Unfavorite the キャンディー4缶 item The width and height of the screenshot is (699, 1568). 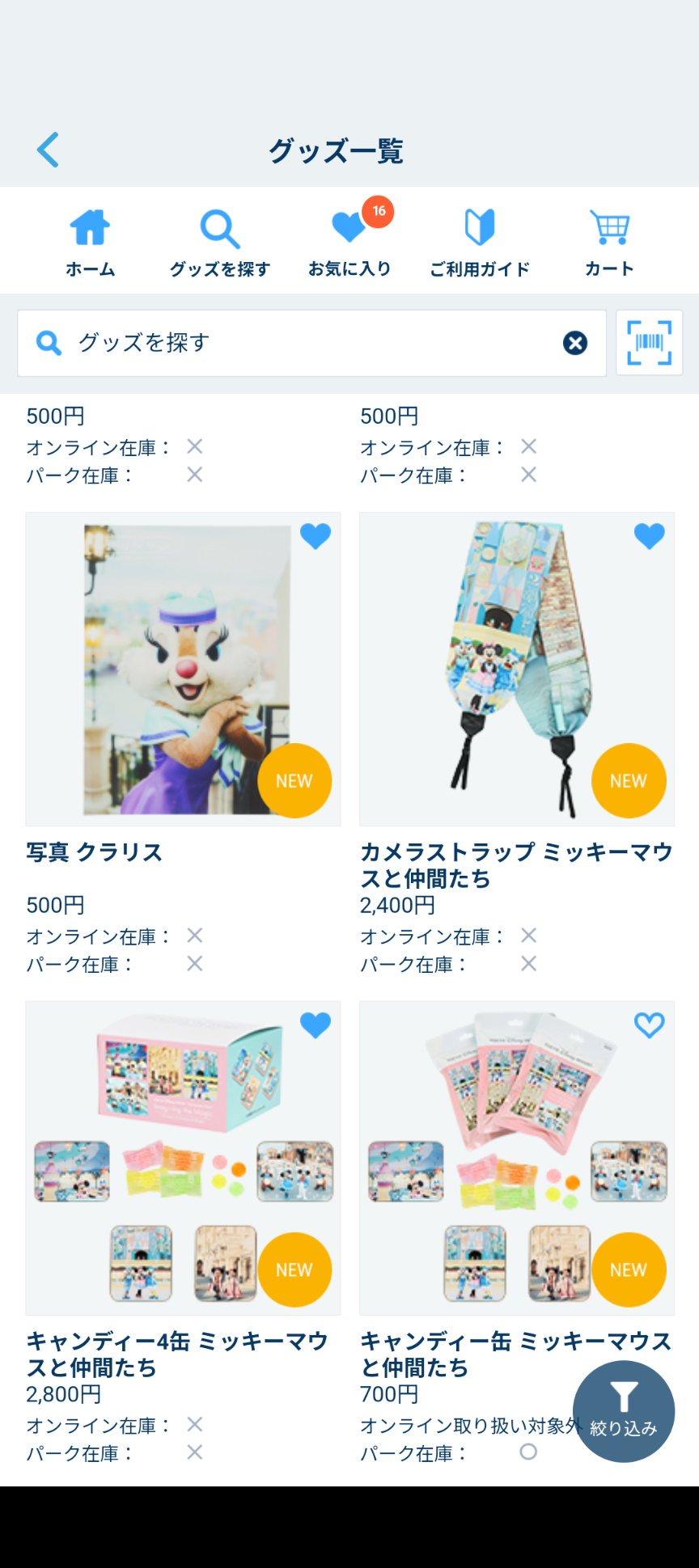(x=316, y=1025)
